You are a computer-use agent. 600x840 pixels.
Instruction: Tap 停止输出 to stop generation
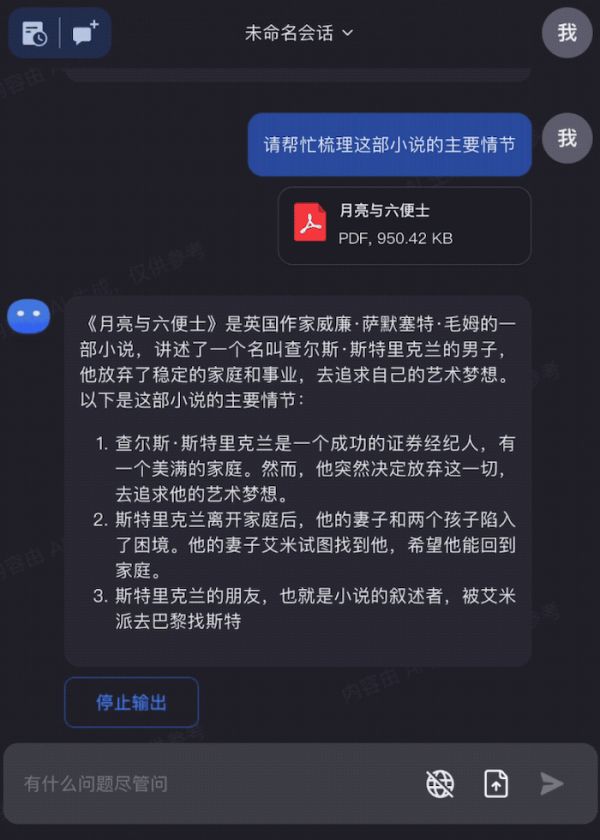131,702
